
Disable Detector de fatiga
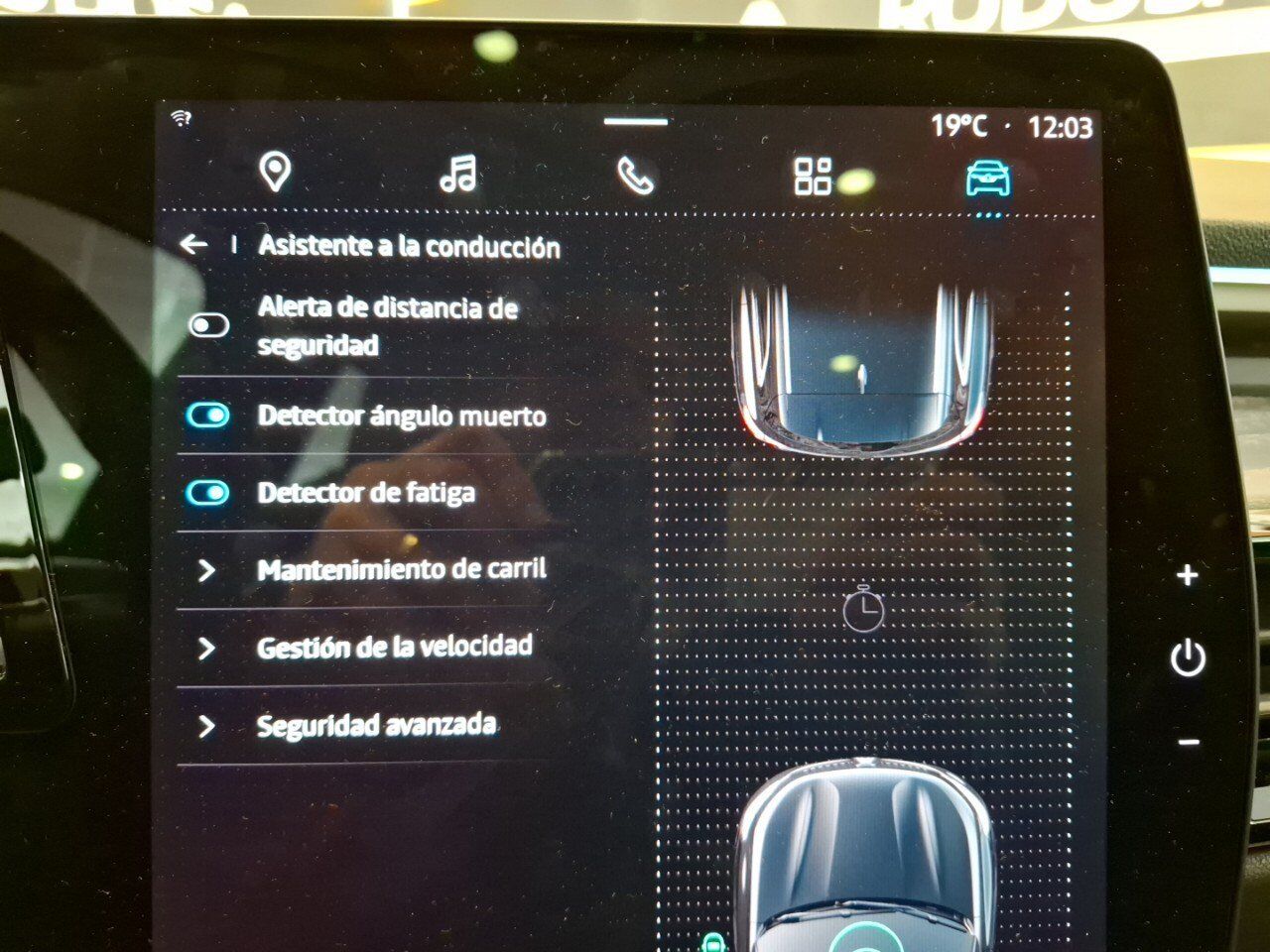coord(208,493)
